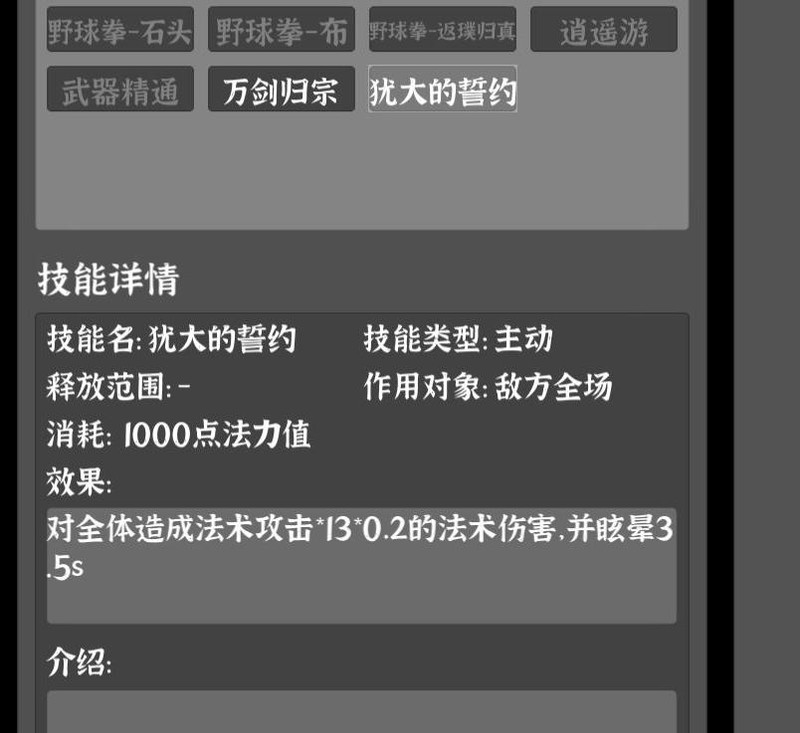Open the 逍遥游 skill details
Viewport: 800px width, 733px height.
pyautogui.click(x=603, y=30)
